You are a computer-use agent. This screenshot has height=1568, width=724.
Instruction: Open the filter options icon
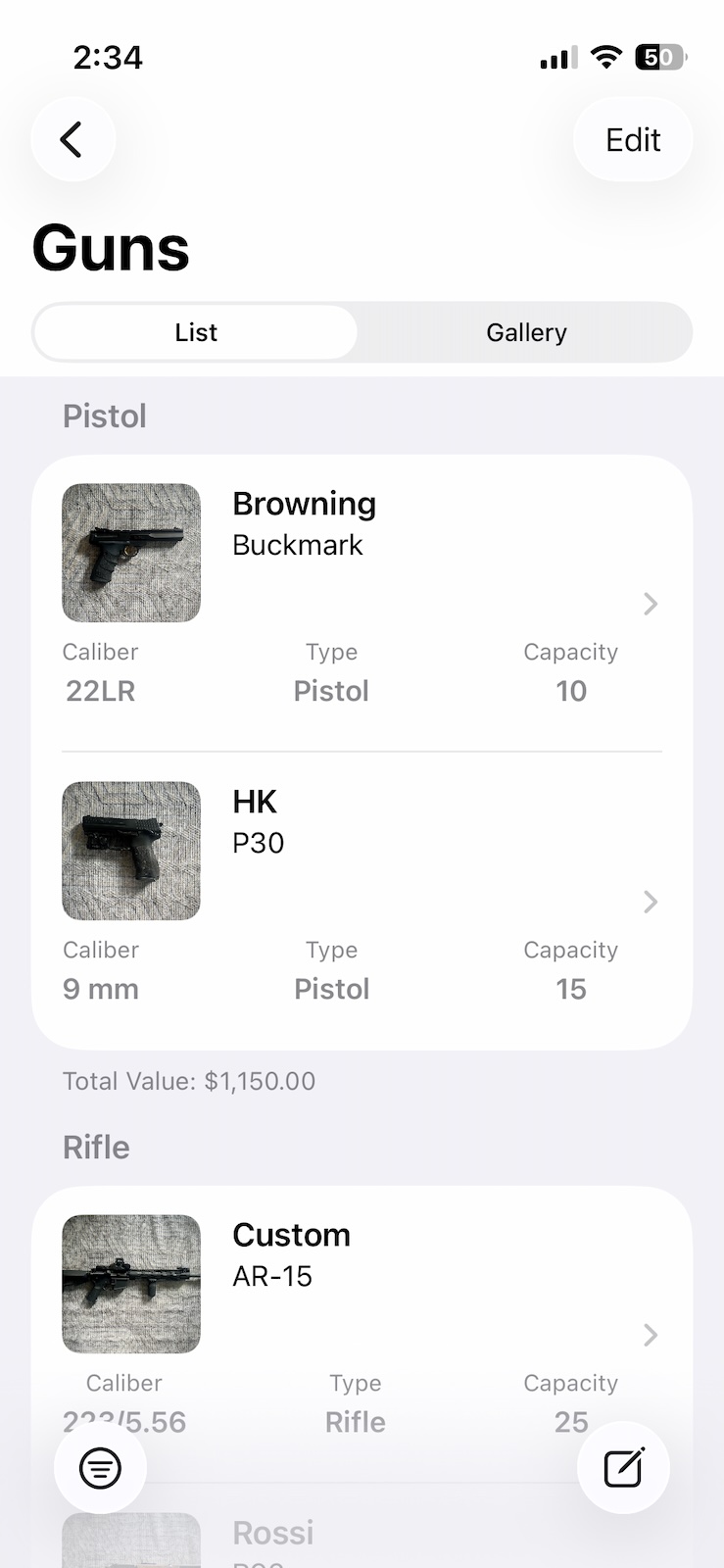click(101, 1467)
